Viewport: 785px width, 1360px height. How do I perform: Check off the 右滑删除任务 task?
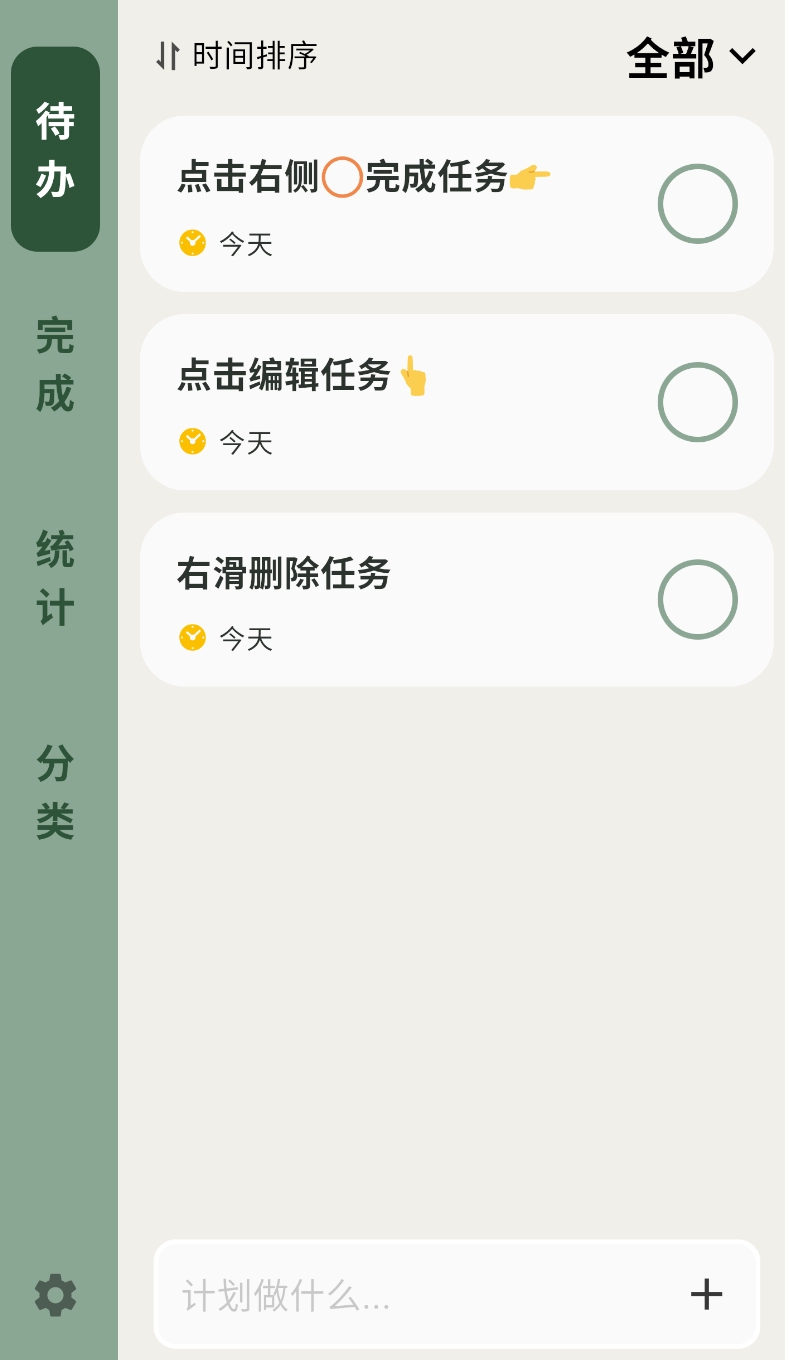697,599
